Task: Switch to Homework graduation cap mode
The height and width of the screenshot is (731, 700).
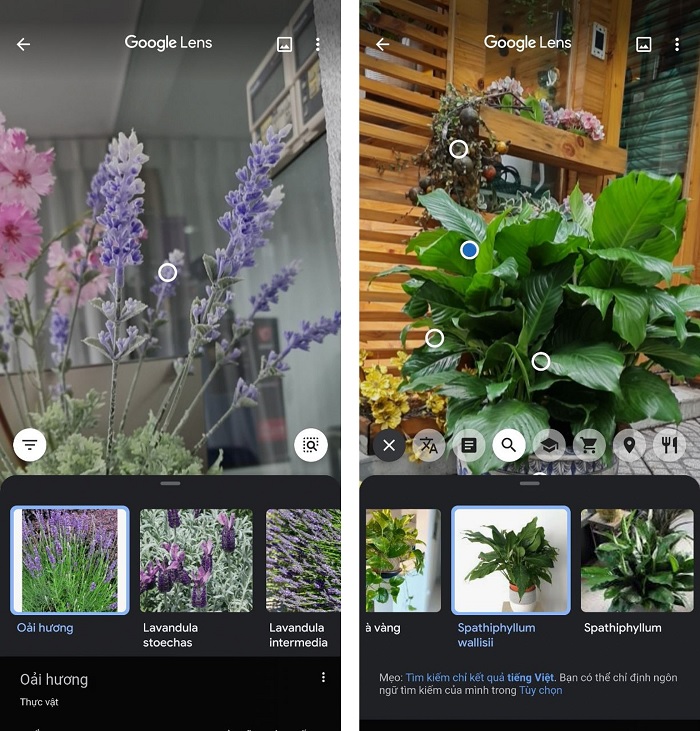Action: point(549,445)
